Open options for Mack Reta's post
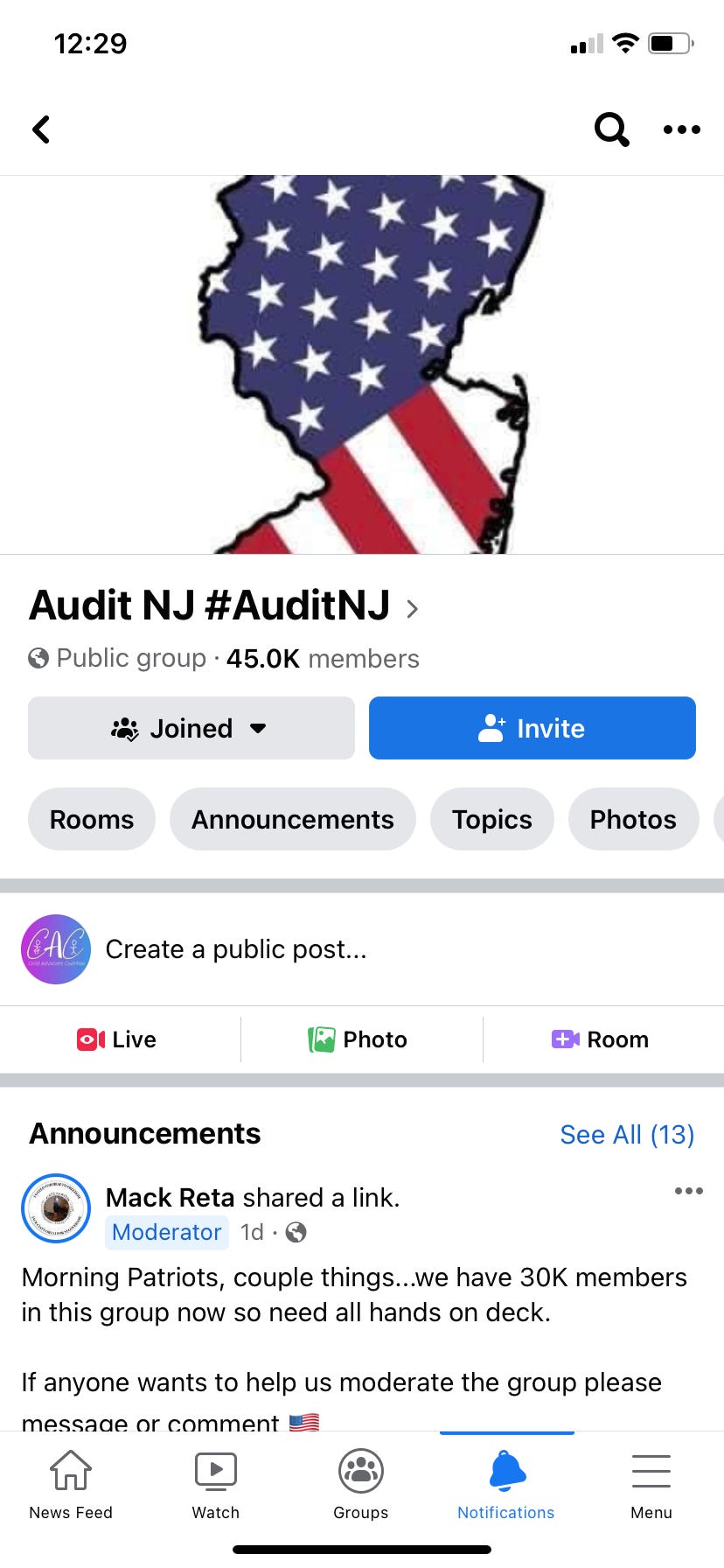Viewport: 724px width, 1568px height. tap(688, 1191)
